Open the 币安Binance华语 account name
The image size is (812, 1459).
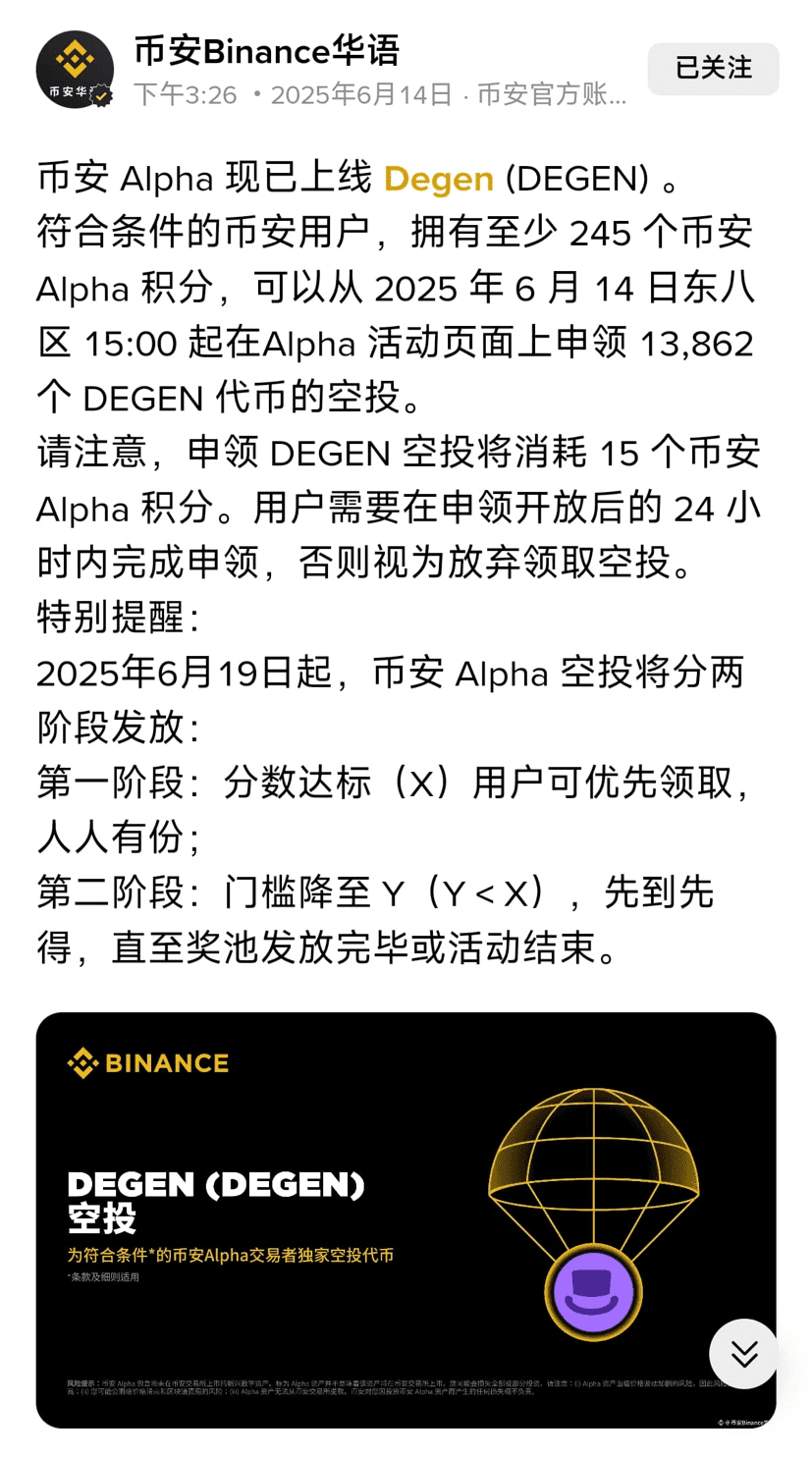tap(267, 49)
